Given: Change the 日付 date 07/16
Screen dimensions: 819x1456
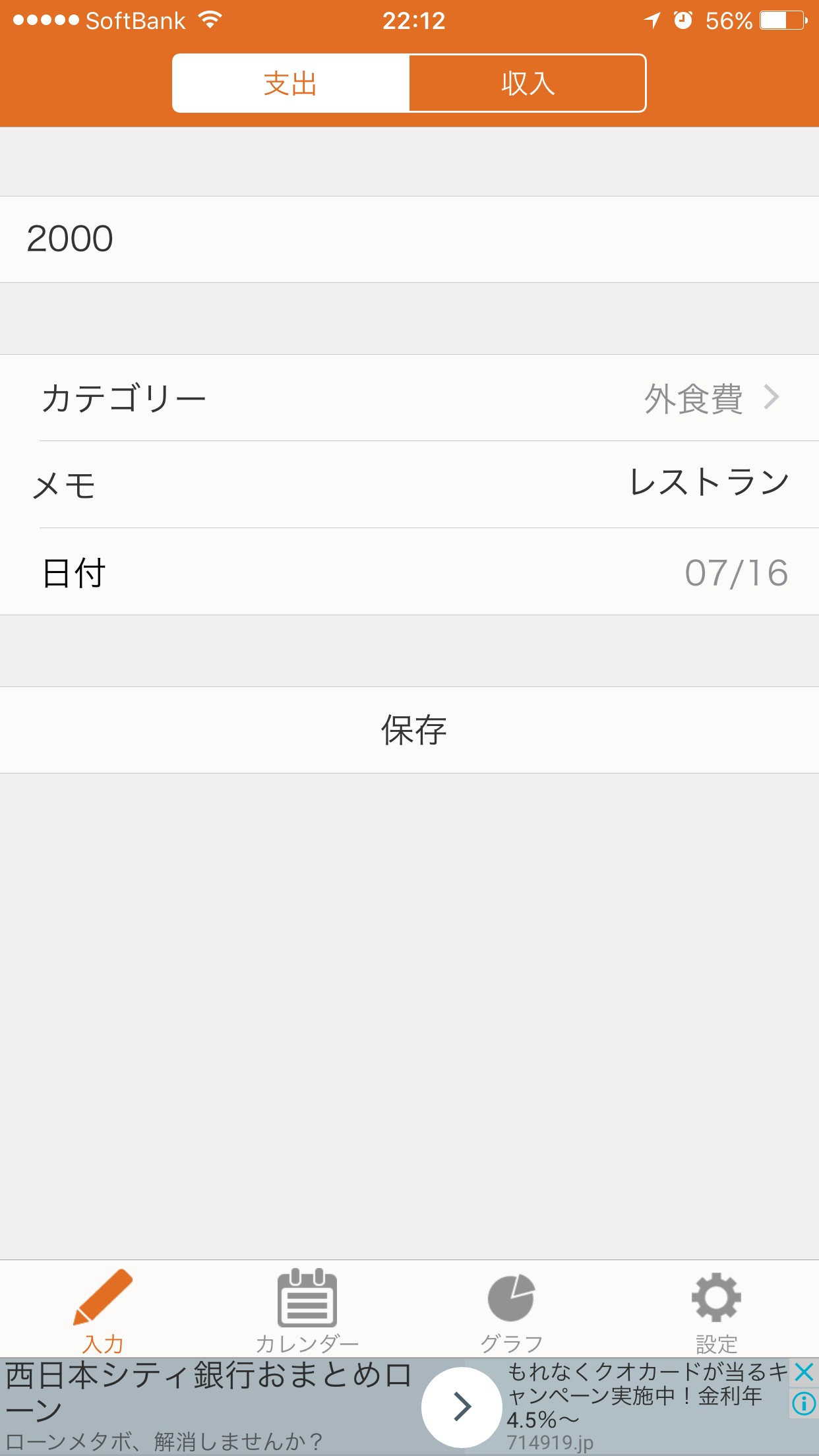Looking at the screenshot, I should 736,572.
